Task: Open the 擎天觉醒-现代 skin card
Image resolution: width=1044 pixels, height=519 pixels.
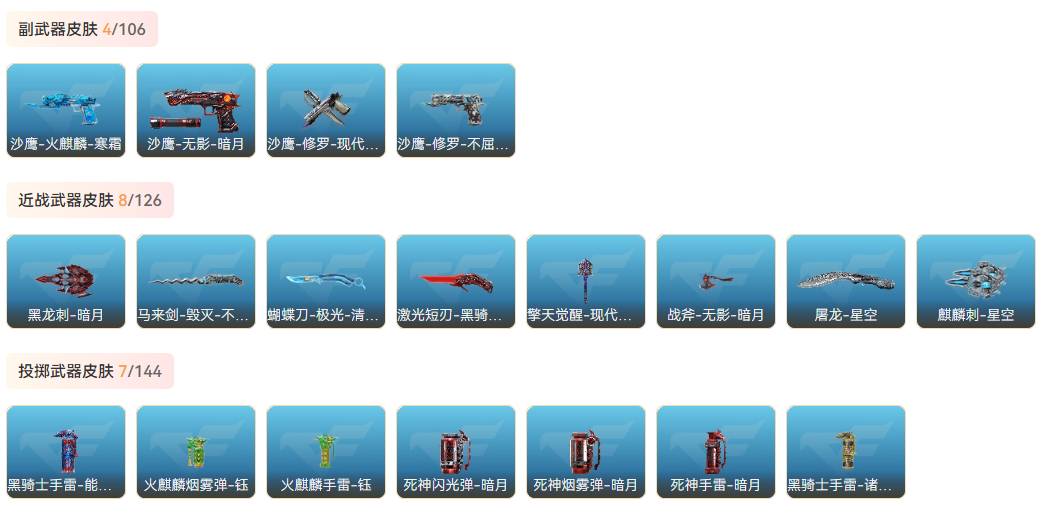Action: 586,281
